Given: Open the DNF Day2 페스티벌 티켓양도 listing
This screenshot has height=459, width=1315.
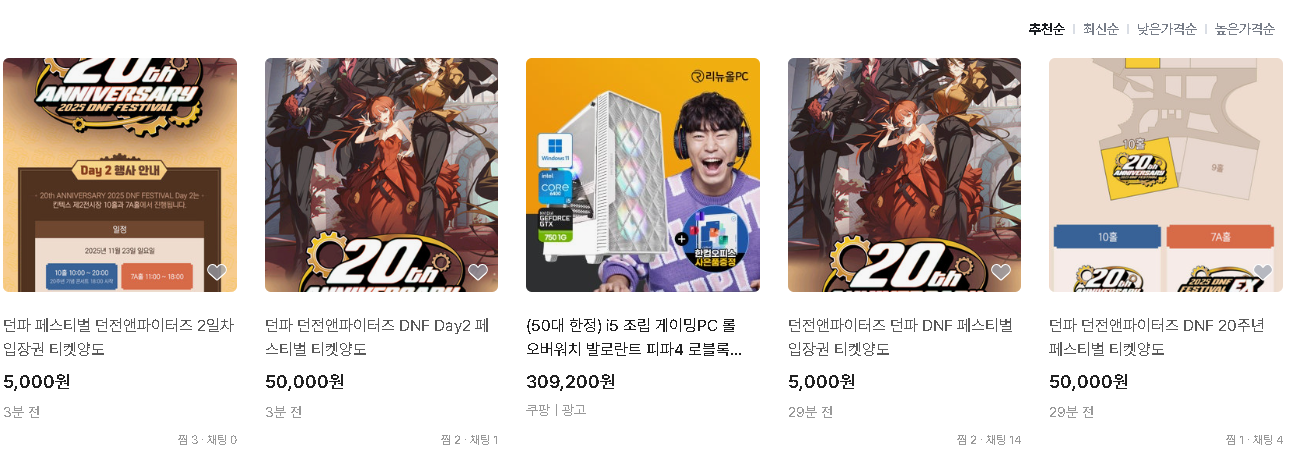Looking at the screenshot, I should click(x=381, y=337).
